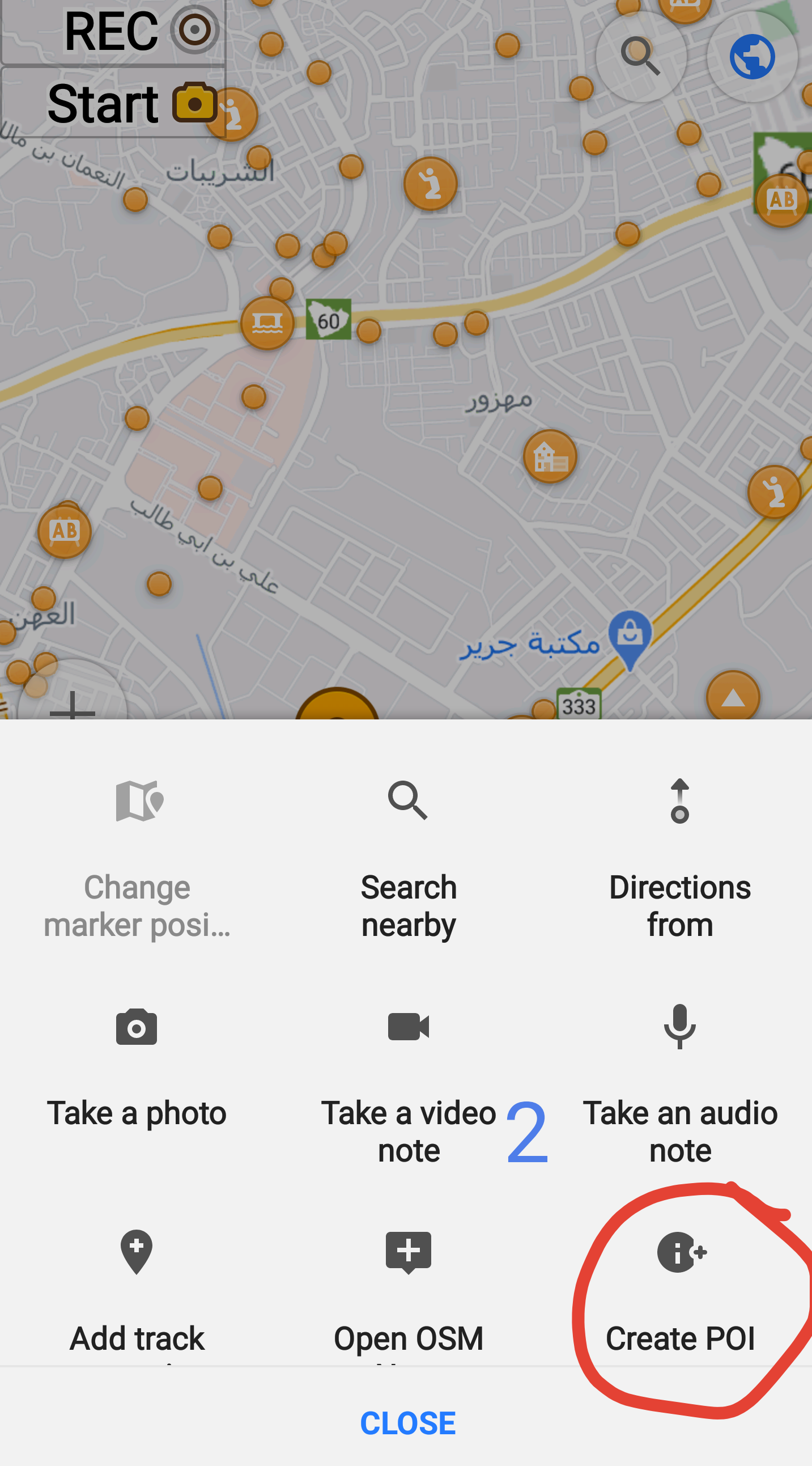The image size is (812, 1466).
Task: Record a video note
Action: coord(409,1084)
